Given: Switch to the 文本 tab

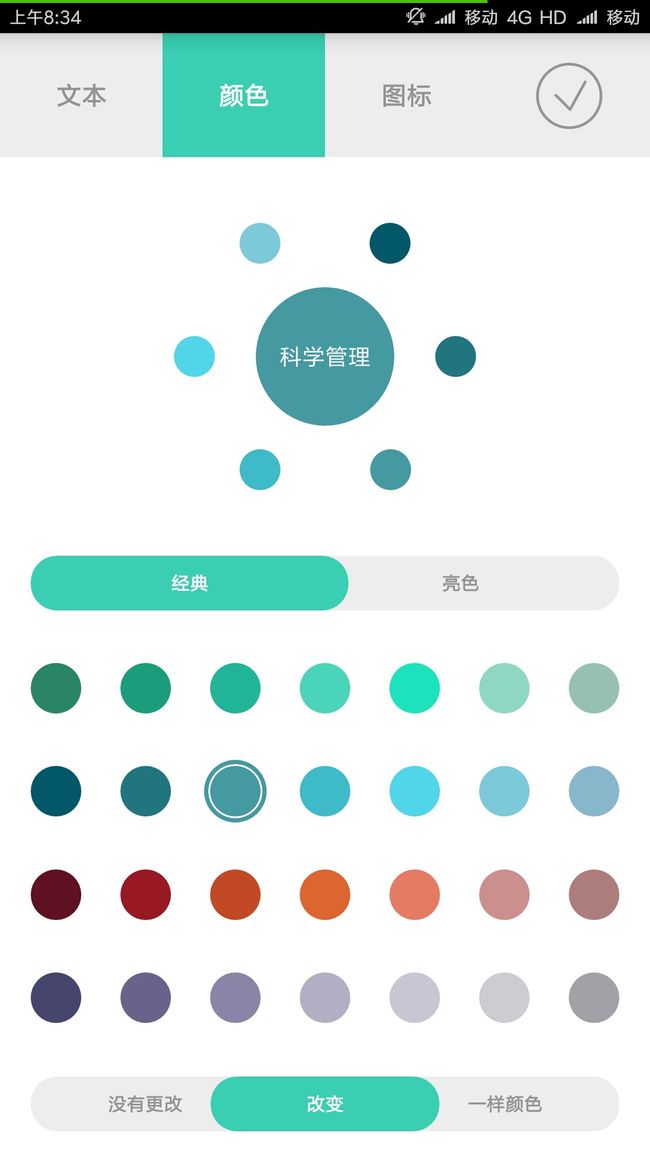Looking at the screenshot, I should tap(81, 95).
